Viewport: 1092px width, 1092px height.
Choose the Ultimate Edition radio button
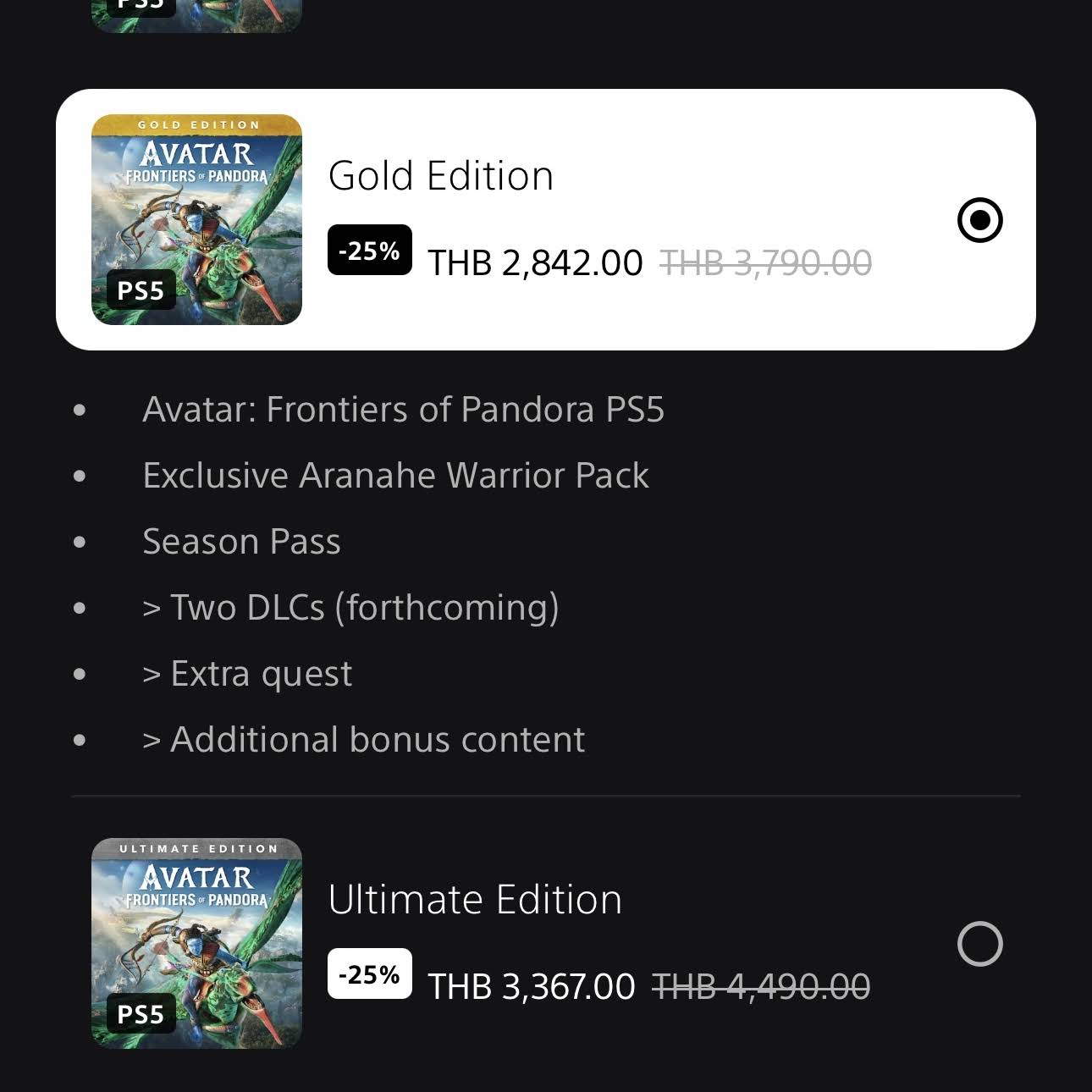click(979, 944)
